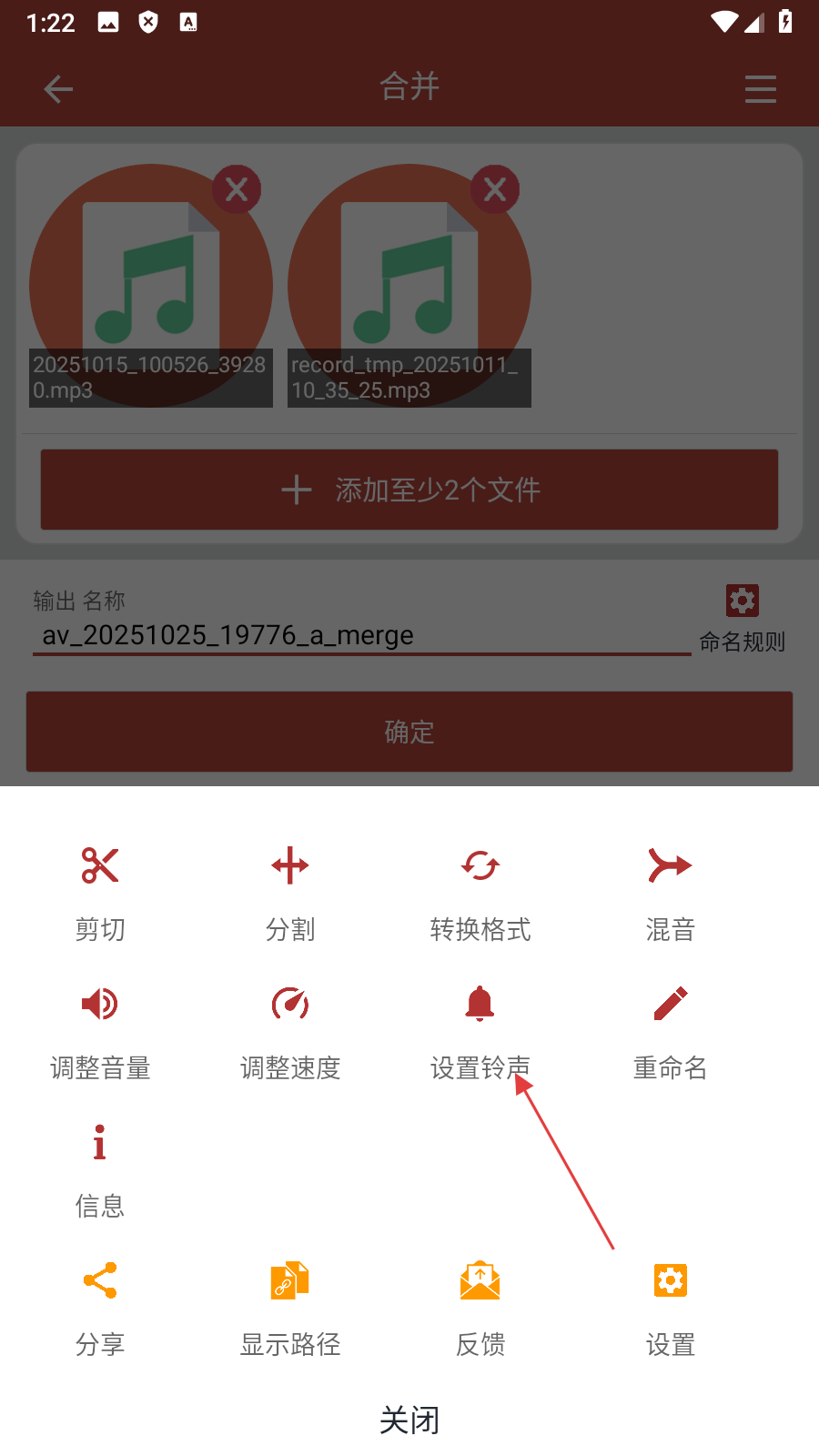
Task: Select 显示路径 show path
Action: click(290, 1307)
